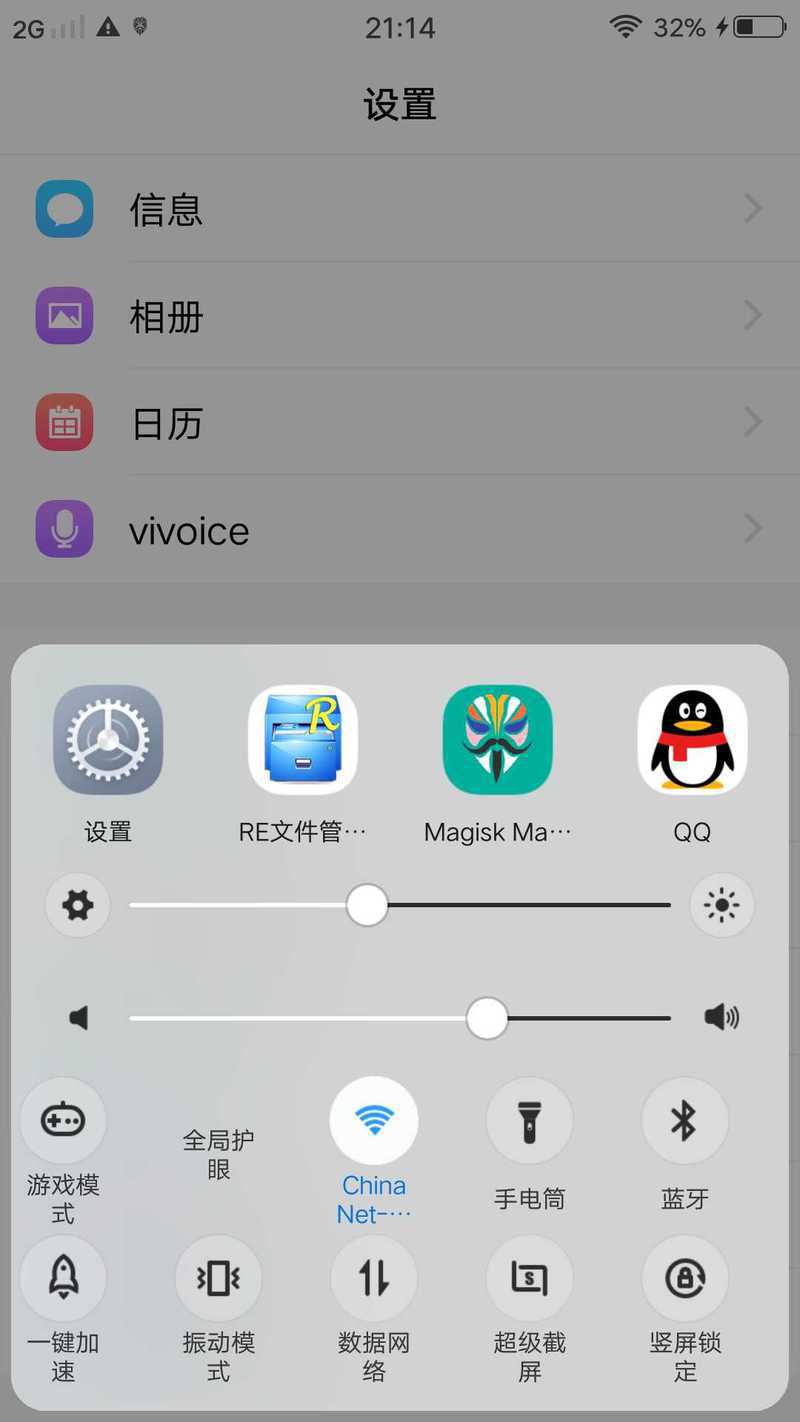The image size is (800, 1422).
Task: Launch RE文件管理器 from recent apps
Action: click(303, 740)
